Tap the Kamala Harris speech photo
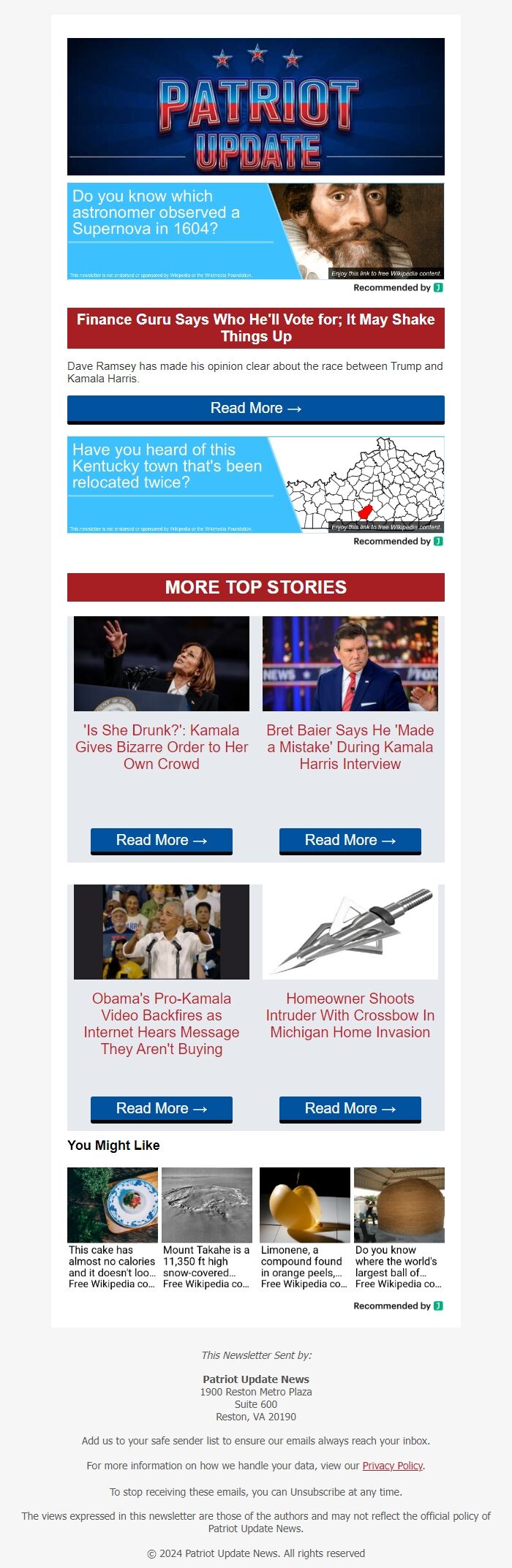Viewport: 512px width, 1568px height. 162,664
